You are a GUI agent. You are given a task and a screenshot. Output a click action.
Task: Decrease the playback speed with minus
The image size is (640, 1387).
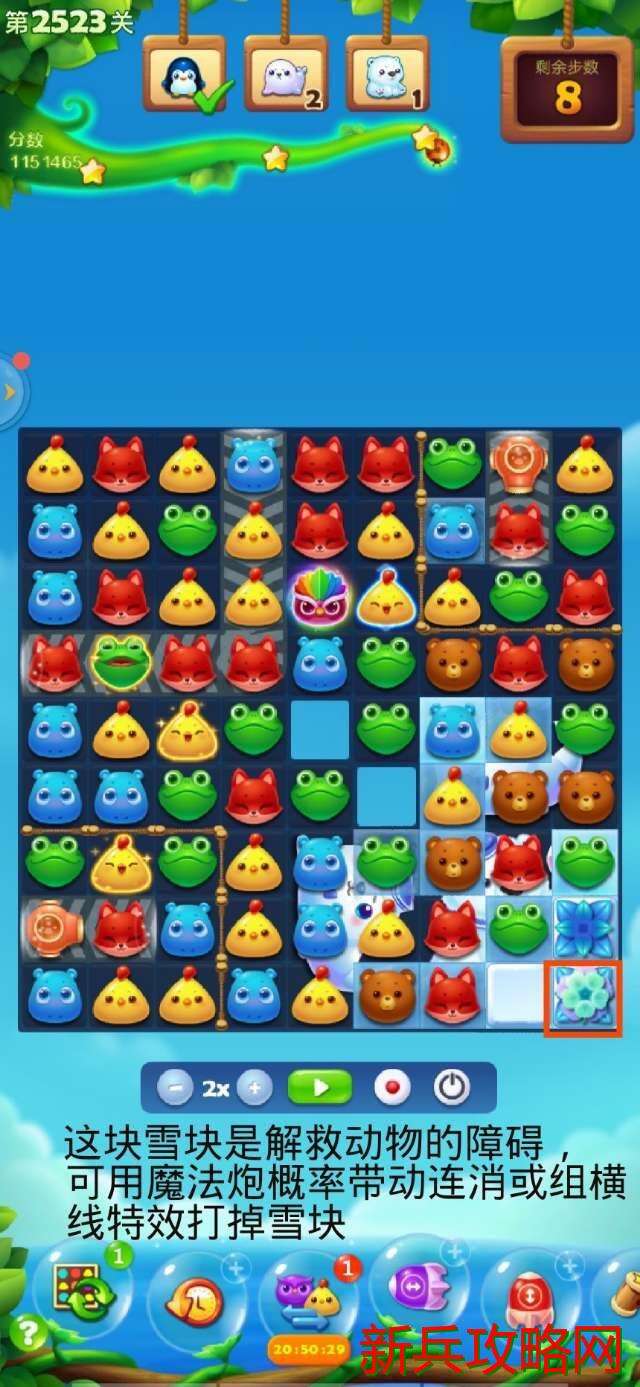click(174, 1088)
